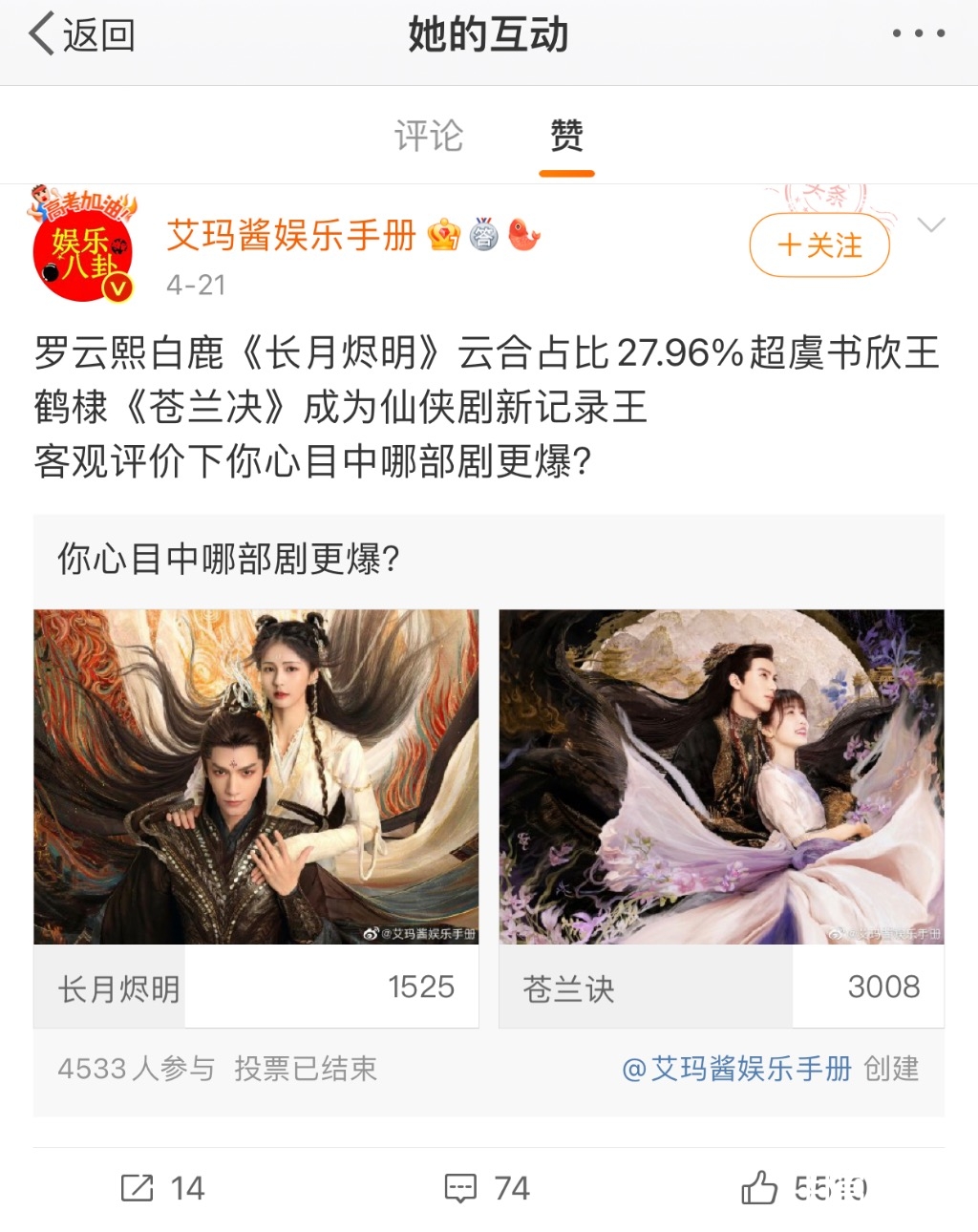Viewport: 978px width, 1232px height.
Task: Open the 长月烬明 poll poster image
Action: (256, 776)
